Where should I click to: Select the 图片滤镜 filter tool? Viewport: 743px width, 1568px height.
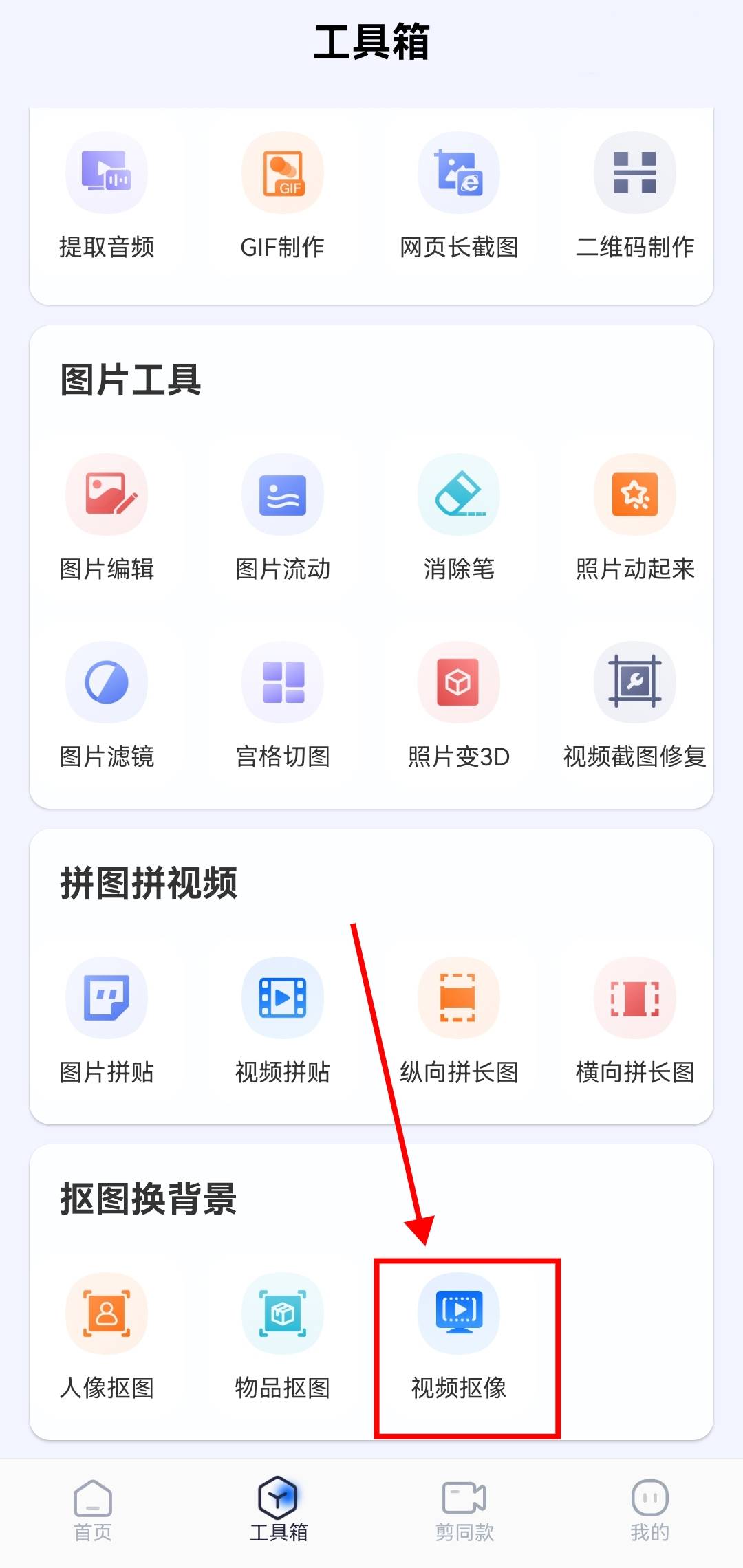coord(107,708)
